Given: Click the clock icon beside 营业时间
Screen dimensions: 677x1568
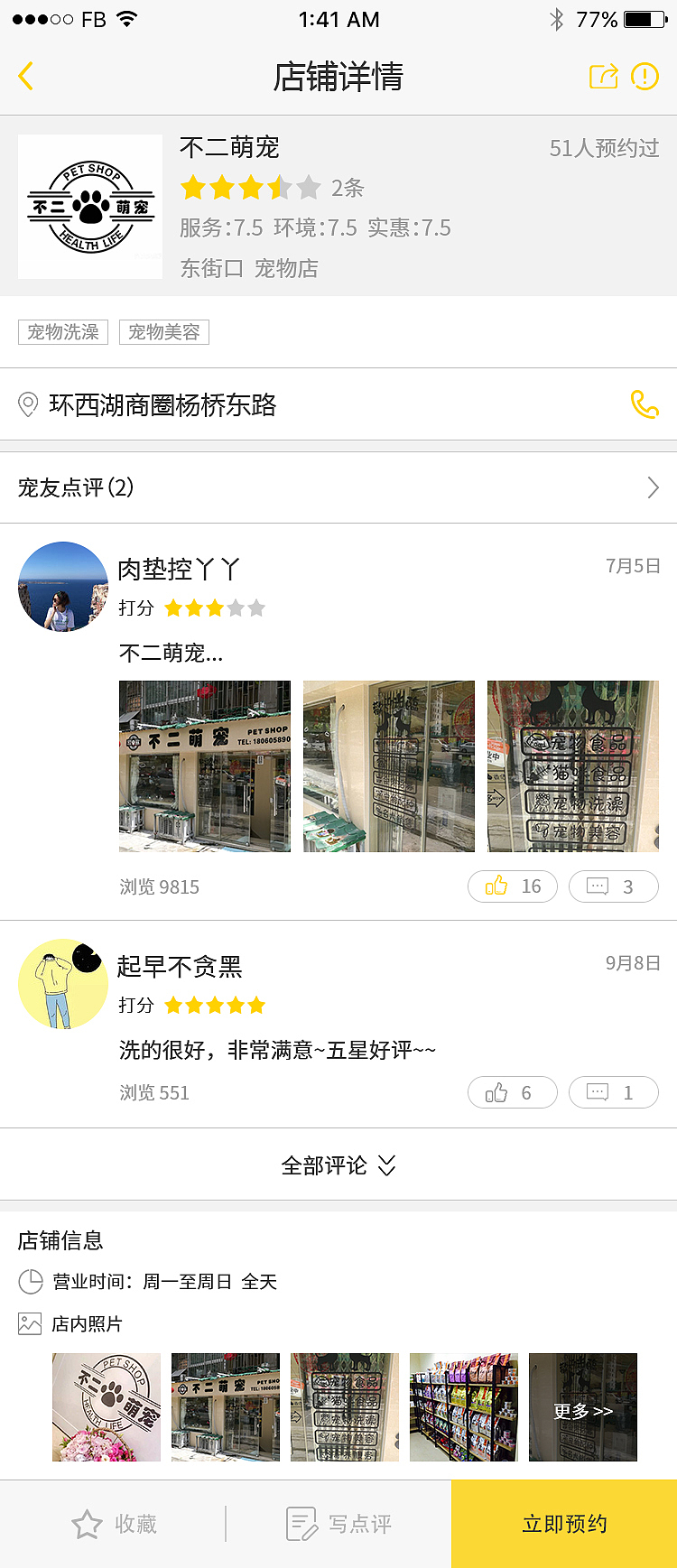Looking at the screenshot, I should coord(30,1283).
